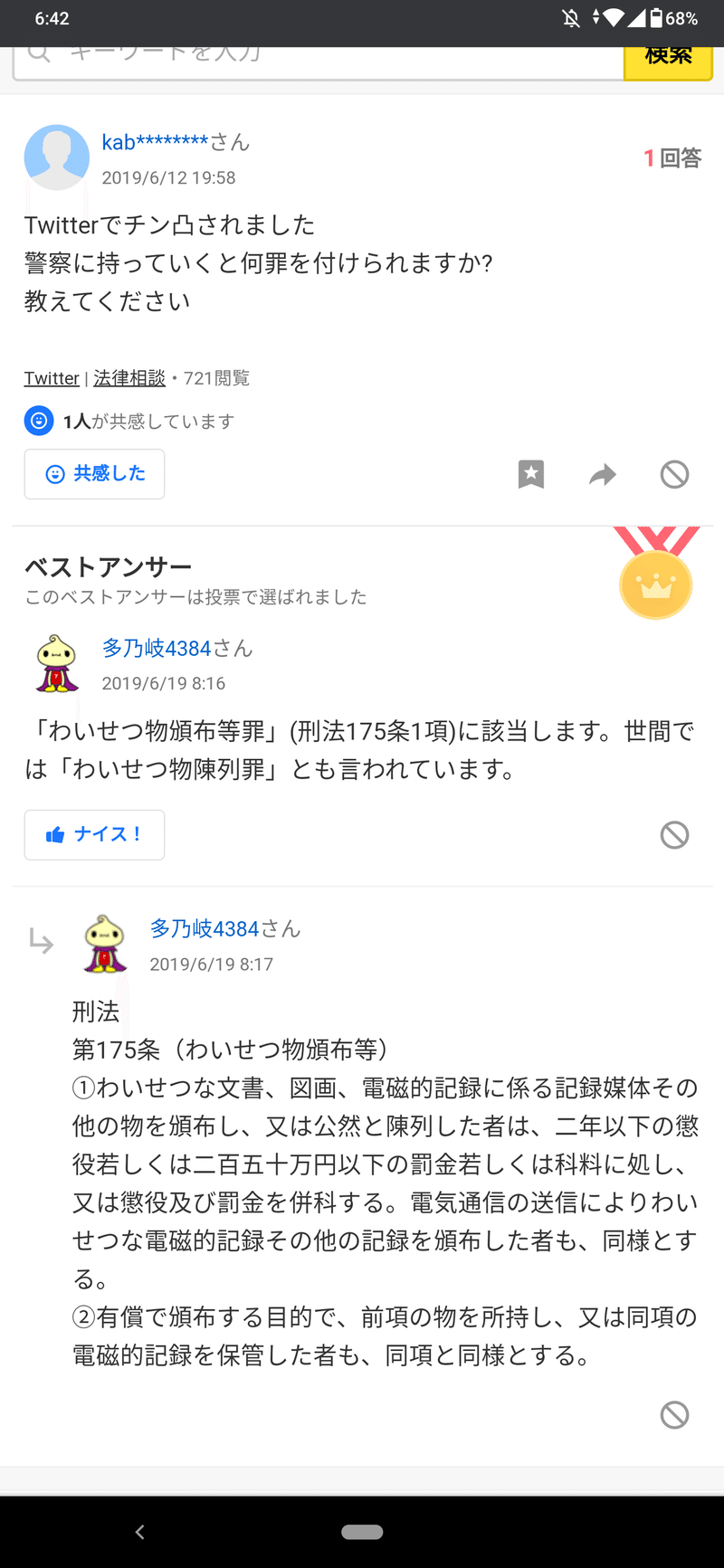Go back using the system back arrow
Viewport: 724px width, 1568px height.
pos(139,1532)
